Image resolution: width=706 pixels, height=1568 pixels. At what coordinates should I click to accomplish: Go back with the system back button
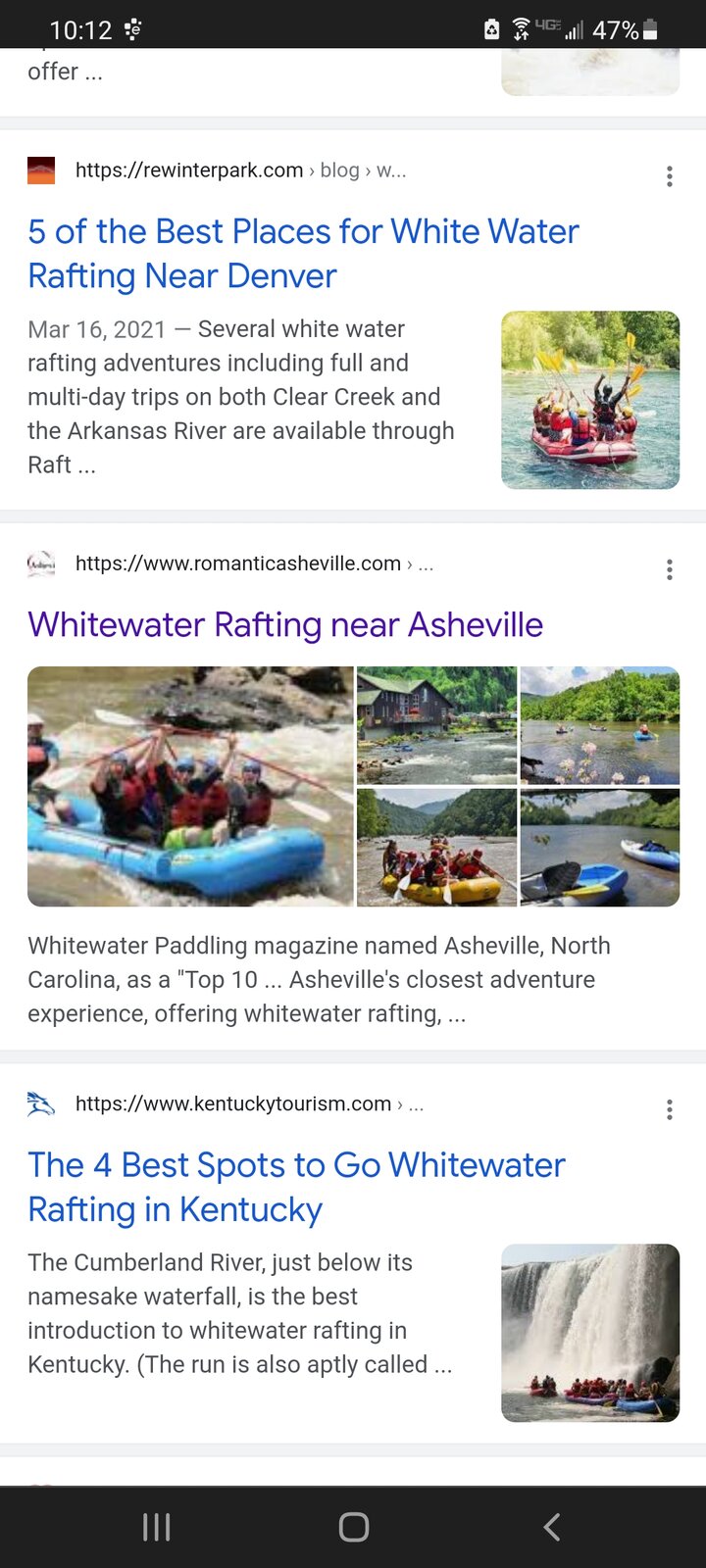pyautogui.click(x=552, y=1527)
